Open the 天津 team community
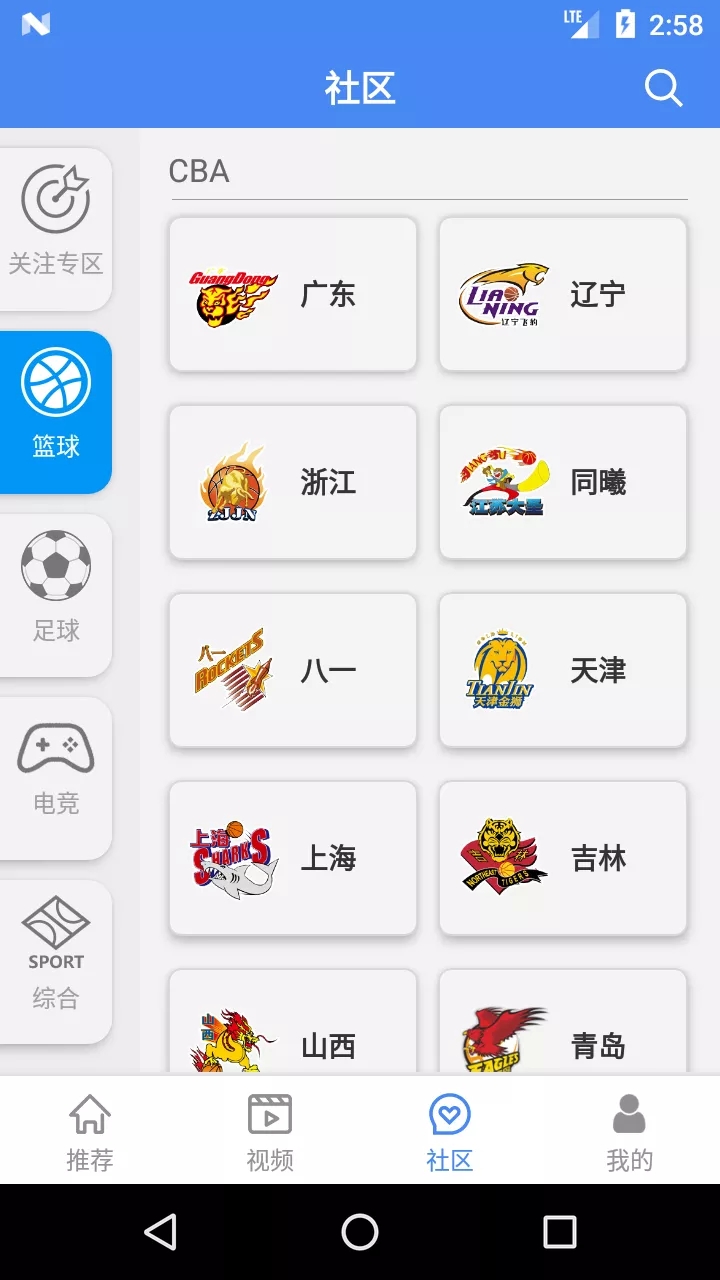The image size is (720, 1280). [563, 670]
